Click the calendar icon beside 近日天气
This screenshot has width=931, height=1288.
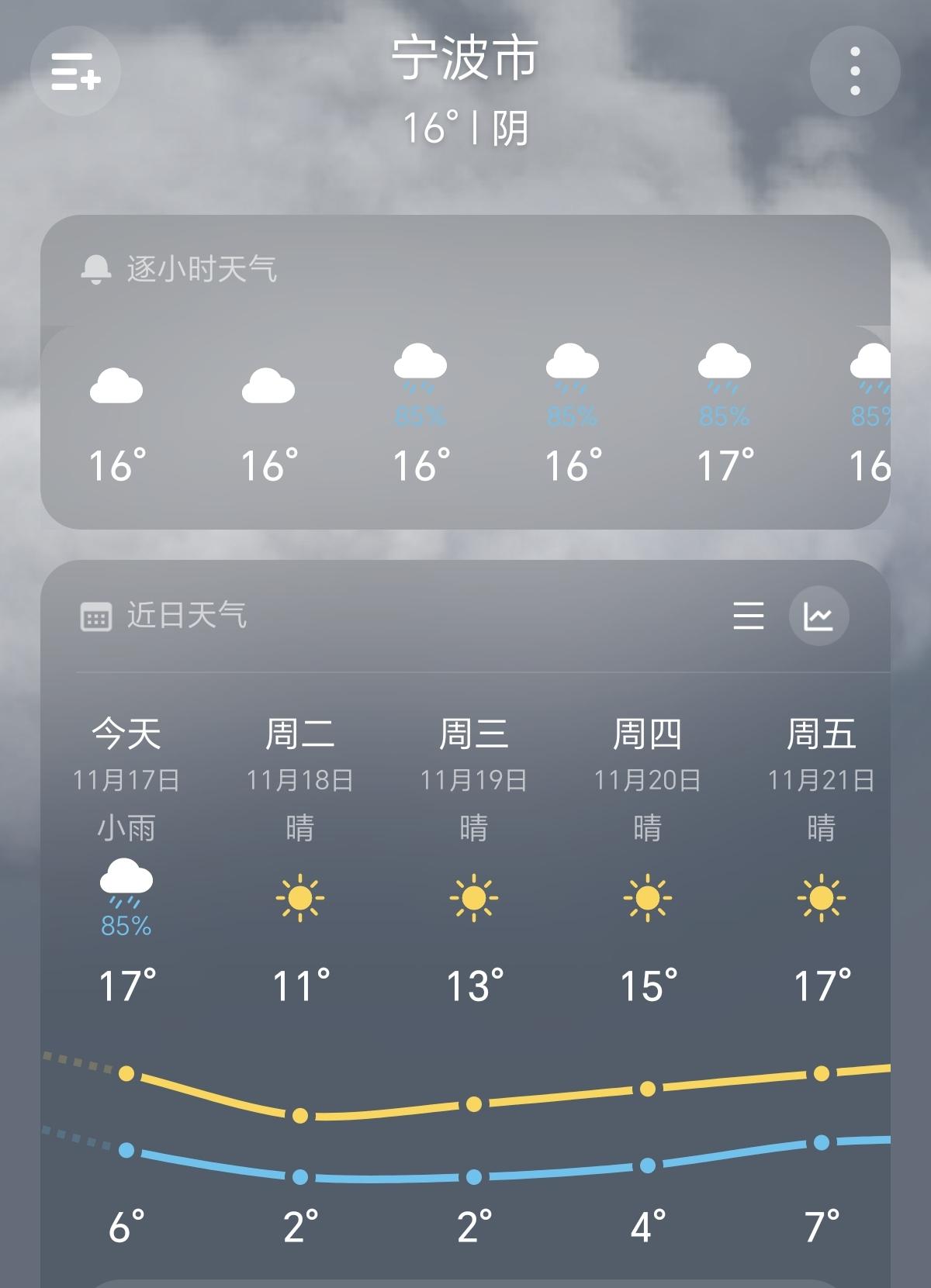[x=96, y=615]
